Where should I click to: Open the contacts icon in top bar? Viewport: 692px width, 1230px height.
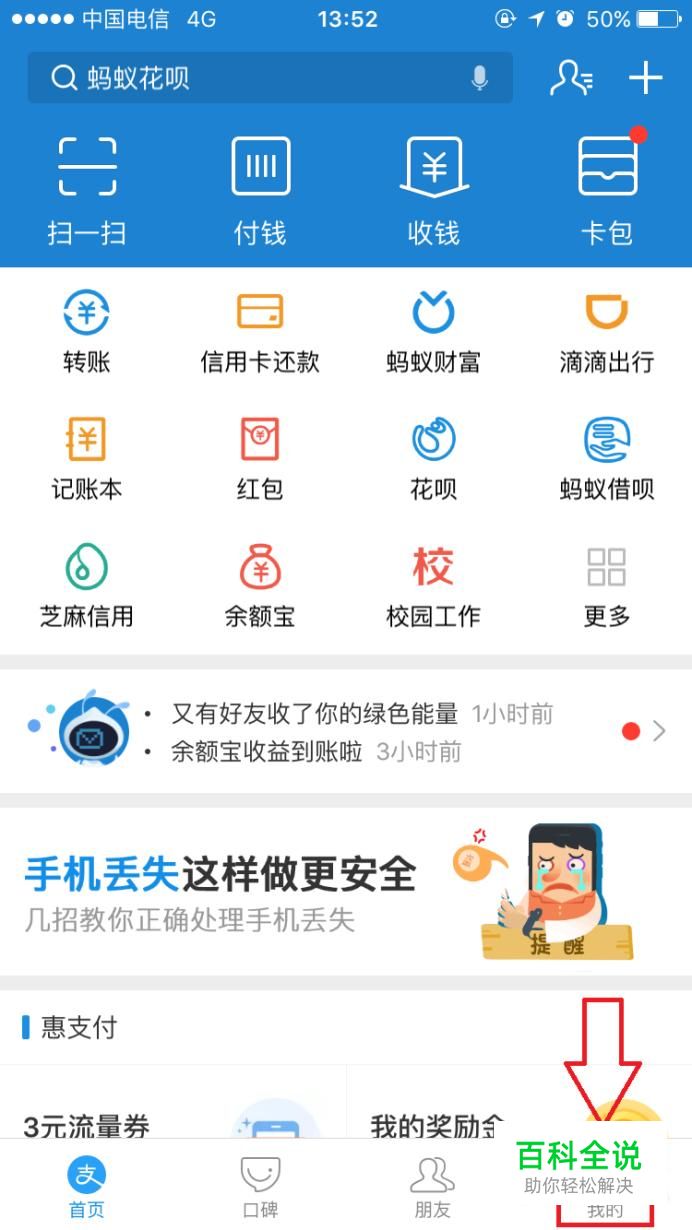point(572,78)
